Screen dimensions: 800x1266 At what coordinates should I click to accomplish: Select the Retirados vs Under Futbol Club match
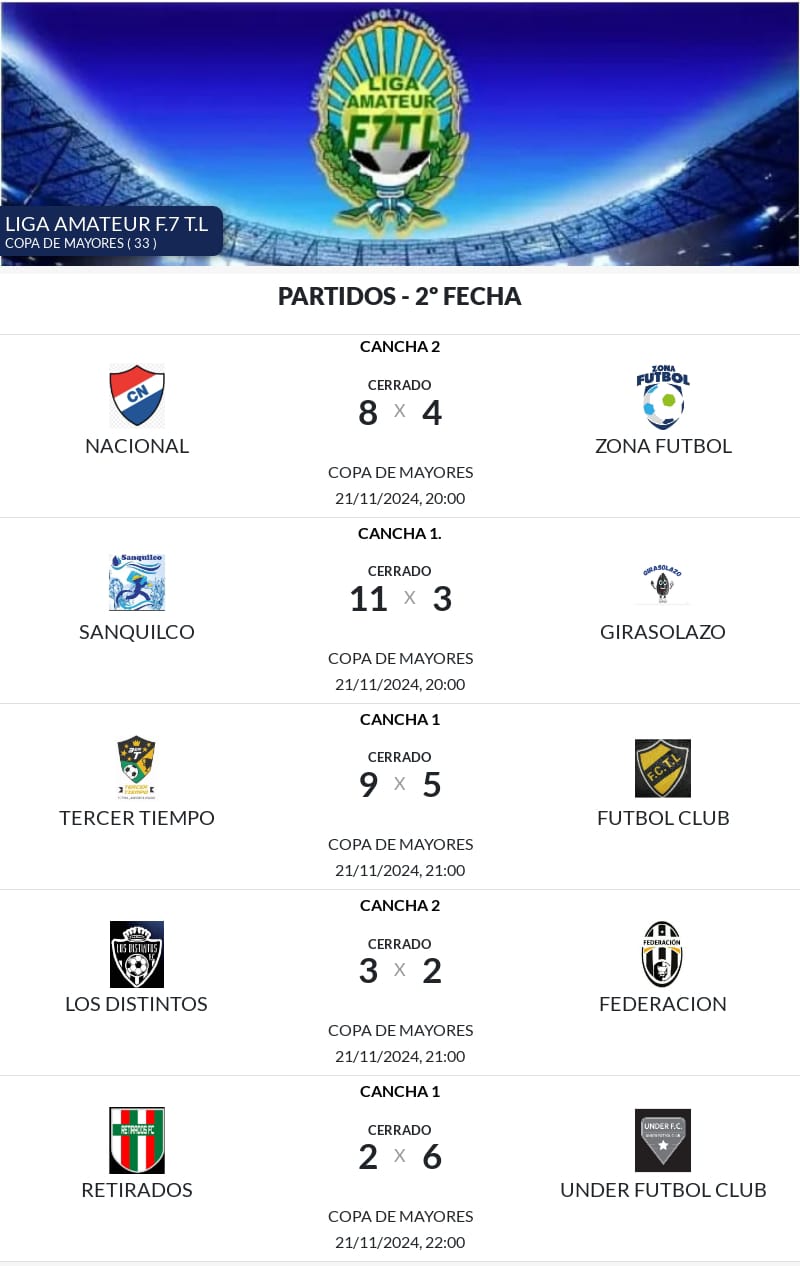(400, 1169)
